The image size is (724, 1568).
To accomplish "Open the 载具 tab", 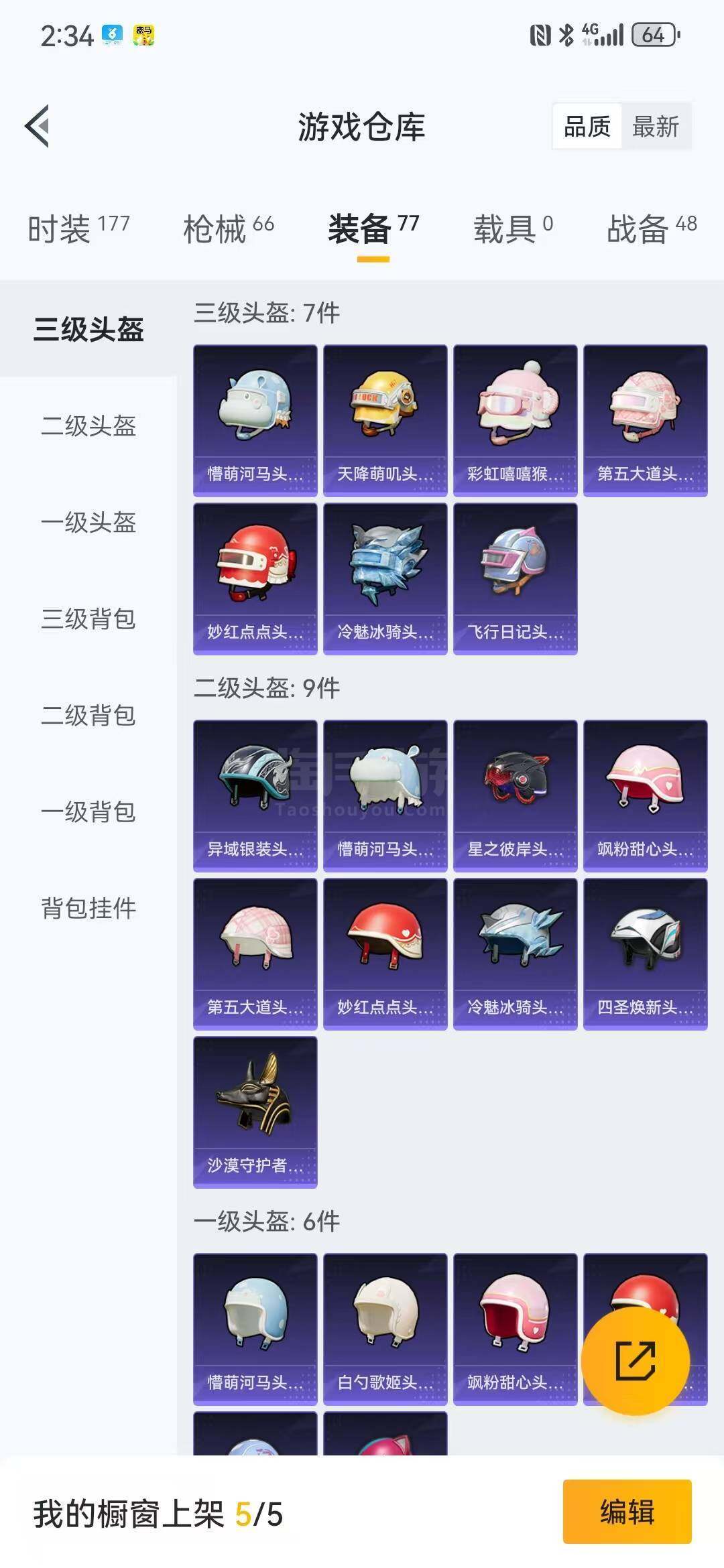I will tap(513, 228).
